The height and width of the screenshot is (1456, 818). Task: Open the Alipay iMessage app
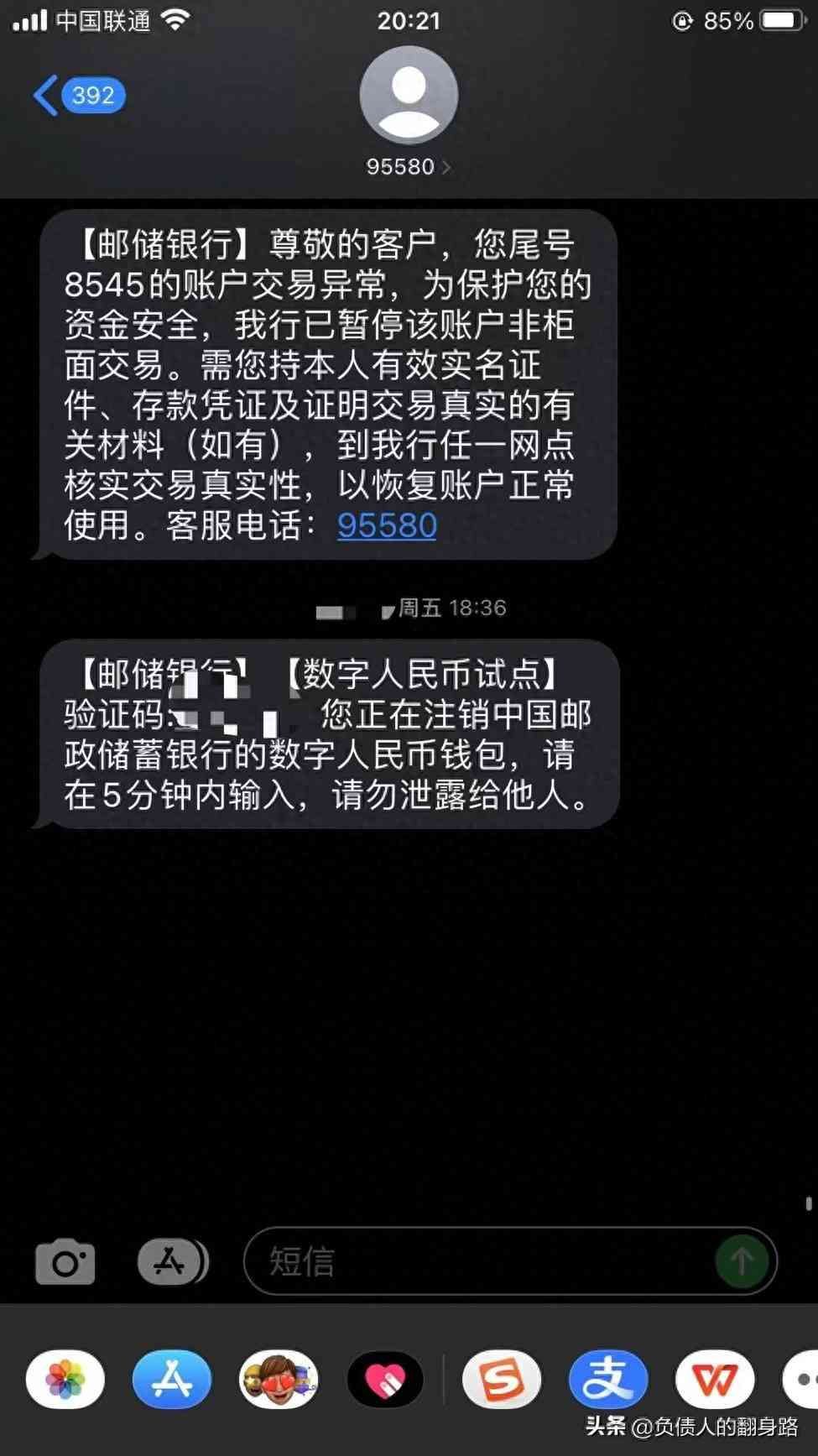(x=608, y=1379)
